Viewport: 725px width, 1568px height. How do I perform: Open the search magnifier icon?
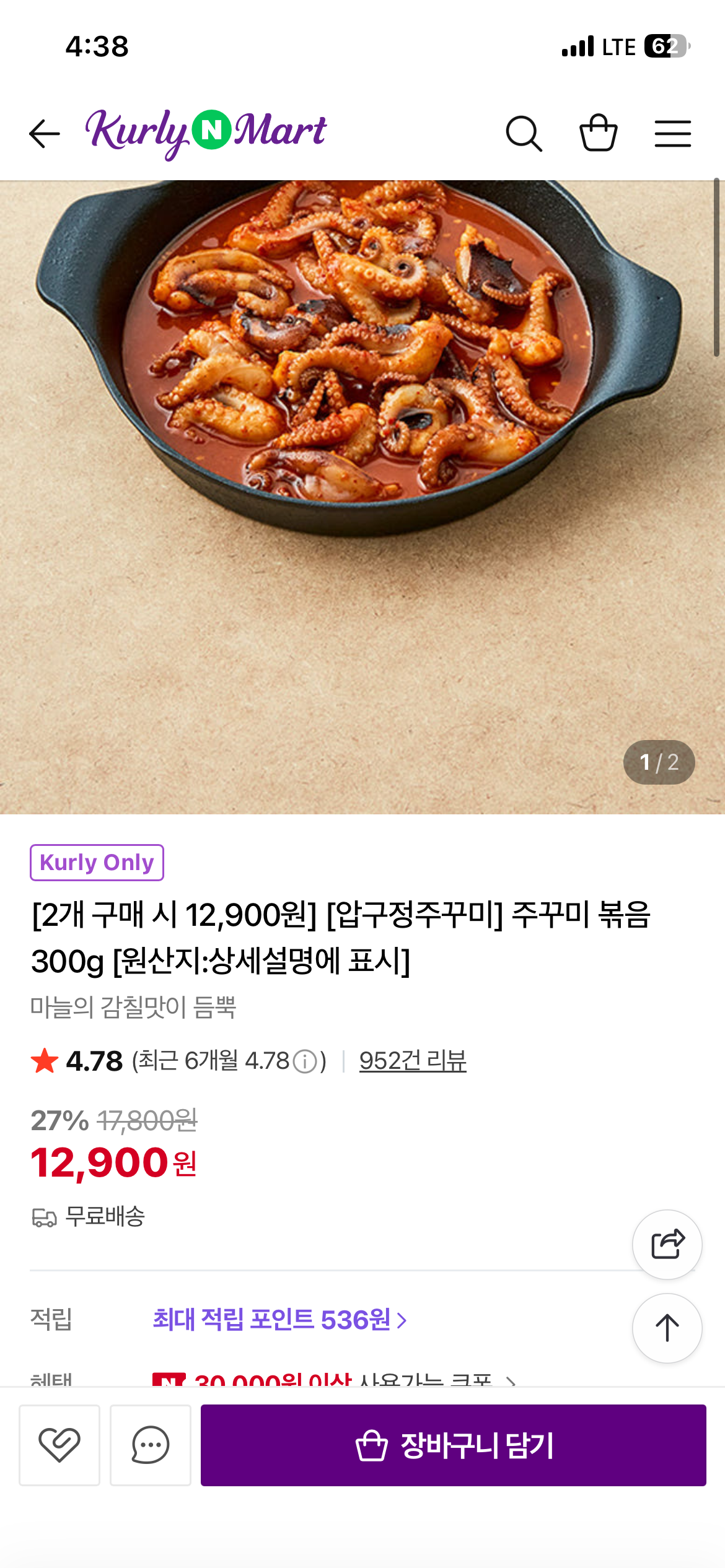(x=524, y=134)
